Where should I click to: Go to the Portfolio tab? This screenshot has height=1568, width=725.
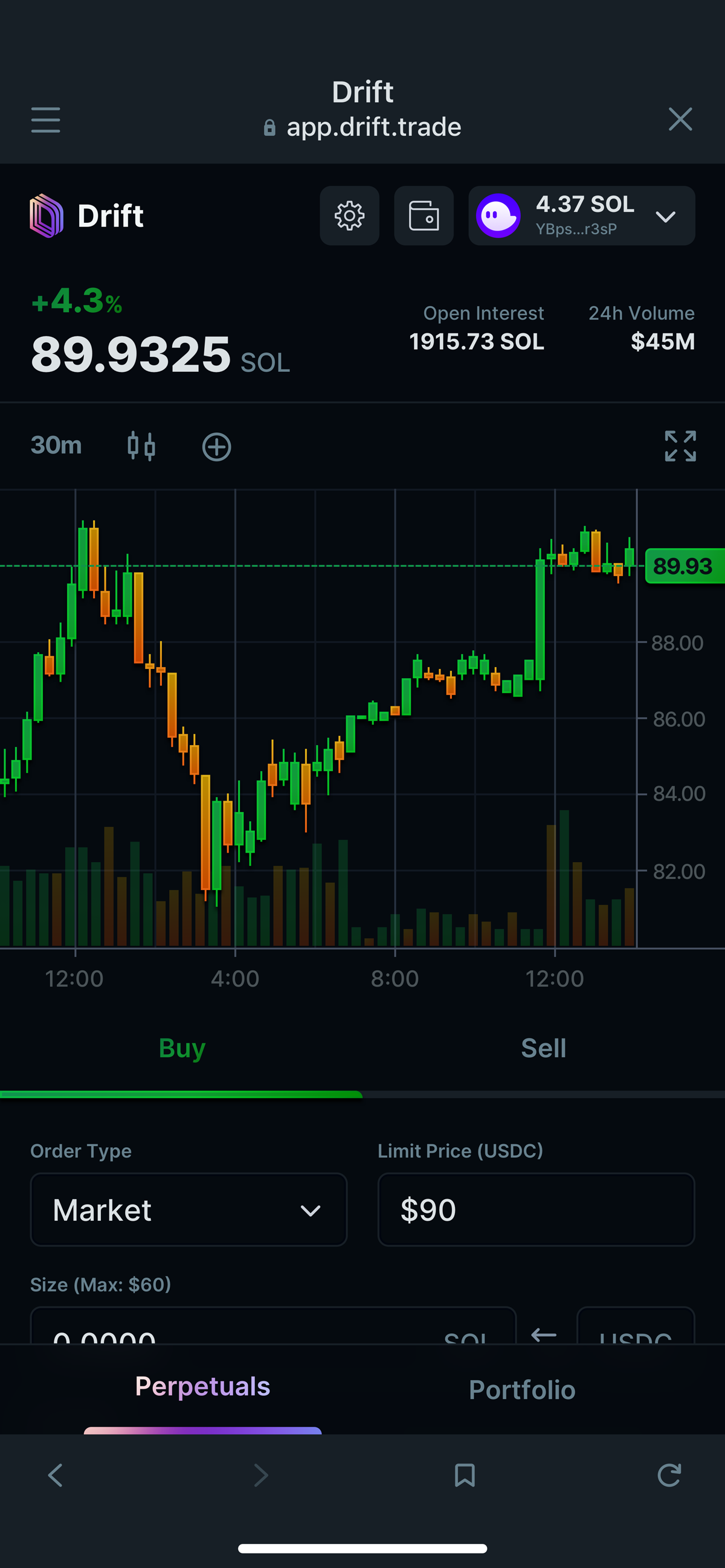522,1390
